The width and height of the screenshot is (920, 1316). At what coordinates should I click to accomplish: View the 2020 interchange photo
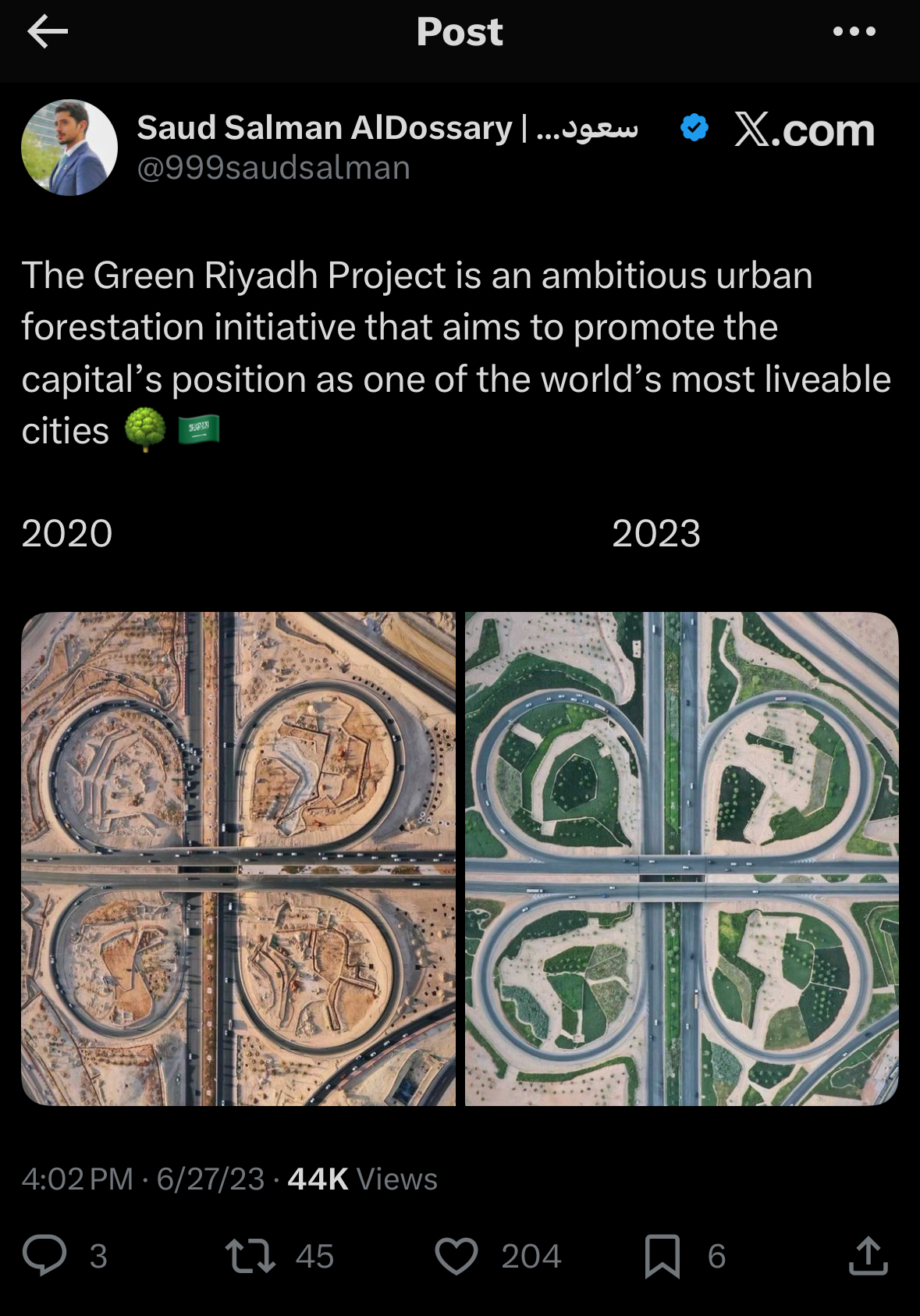pos(238,859)
